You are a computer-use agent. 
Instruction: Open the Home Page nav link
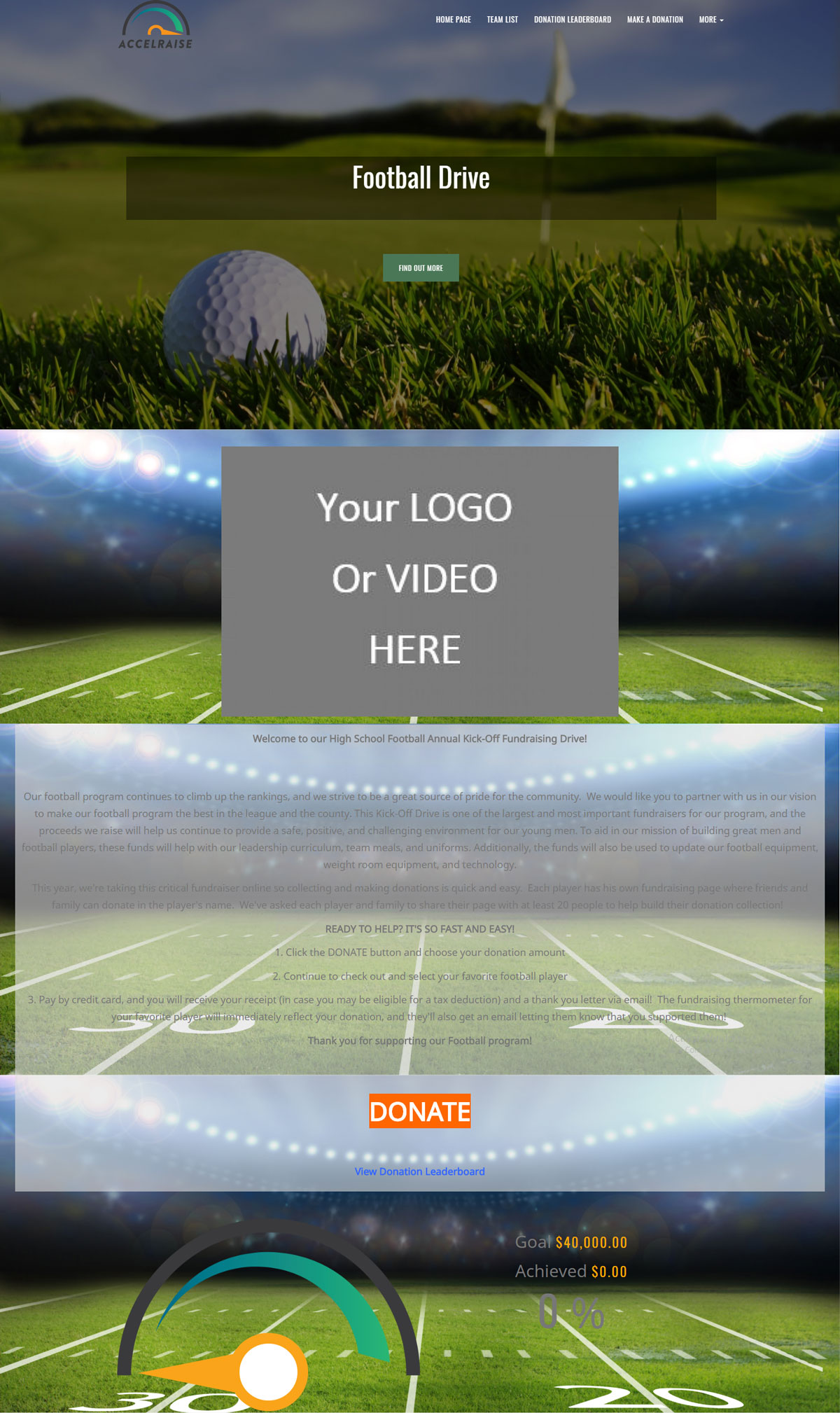pos(453,20)
